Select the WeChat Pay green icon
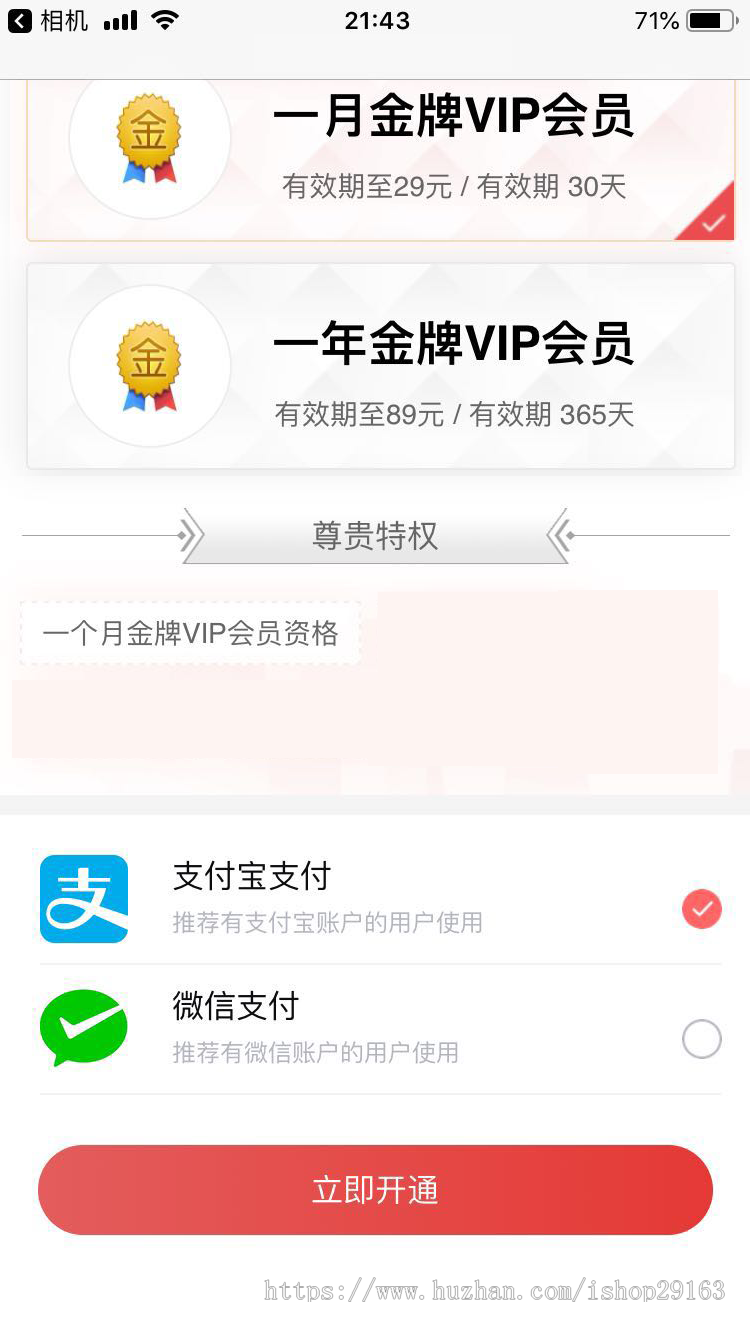Viewport: 750px width, 1334px height. tap(83, 1027)
